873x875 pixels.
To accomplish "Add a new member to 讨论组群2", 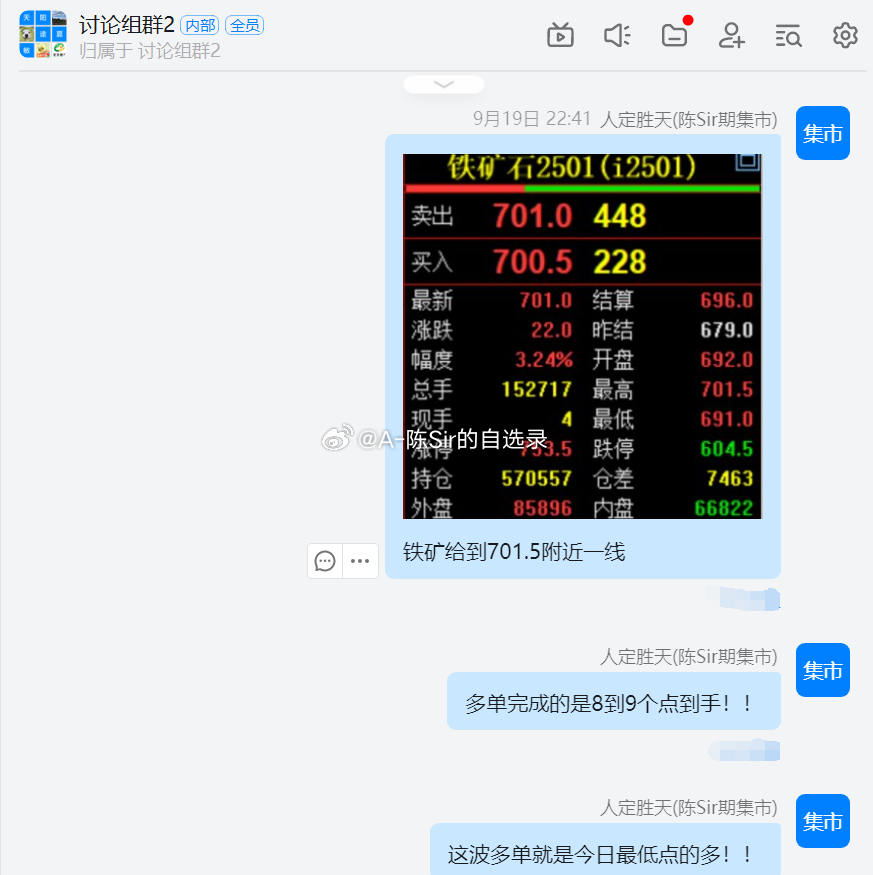I will tap(732, 36).
